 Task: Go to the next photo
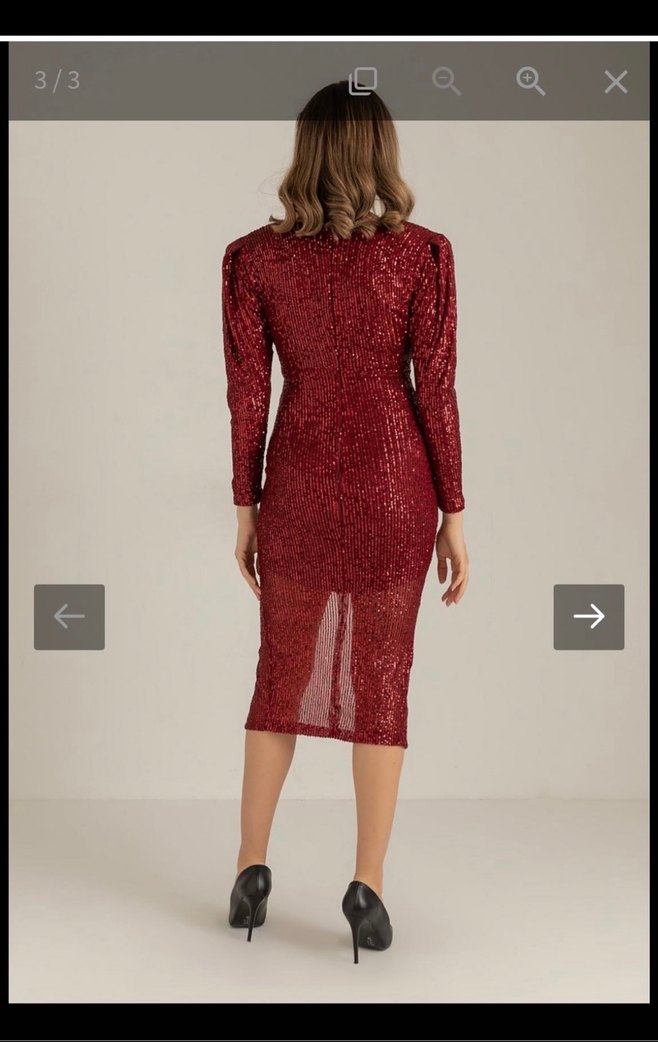click(588, 617)
